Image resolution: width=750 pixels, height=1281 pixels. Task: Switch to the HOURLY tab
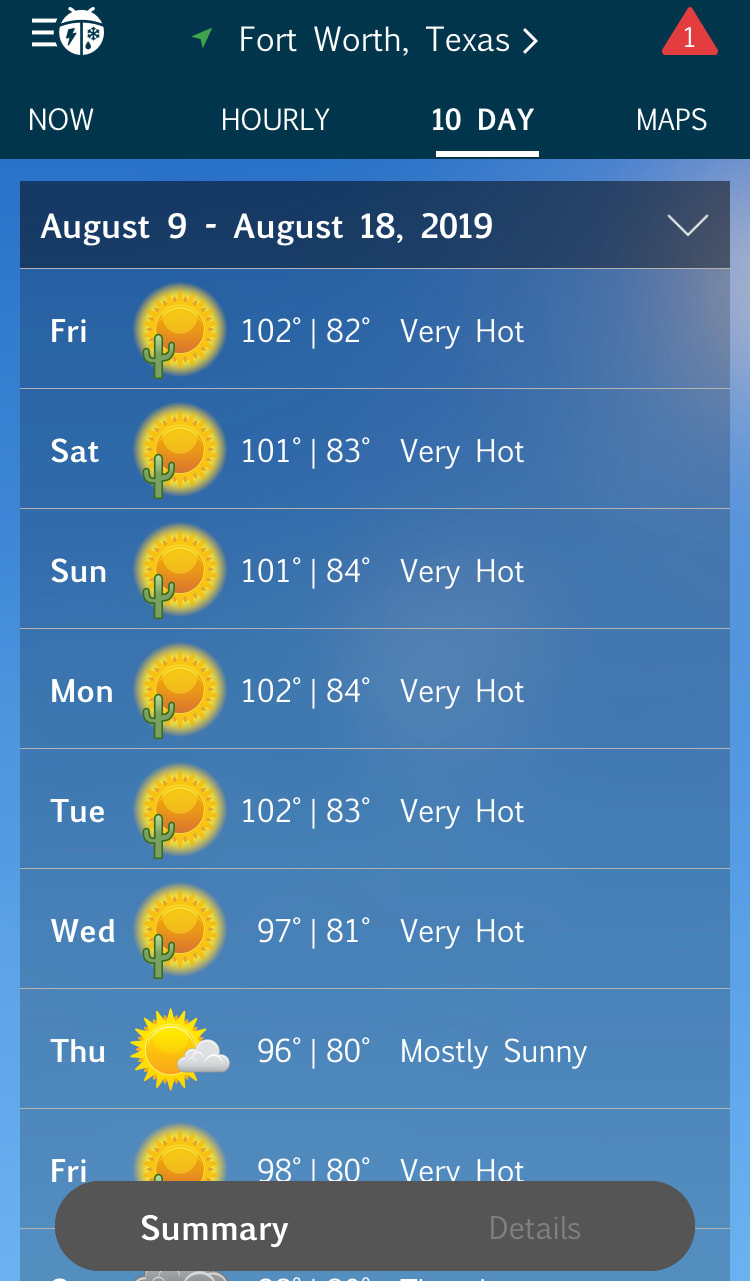(275, 120)
